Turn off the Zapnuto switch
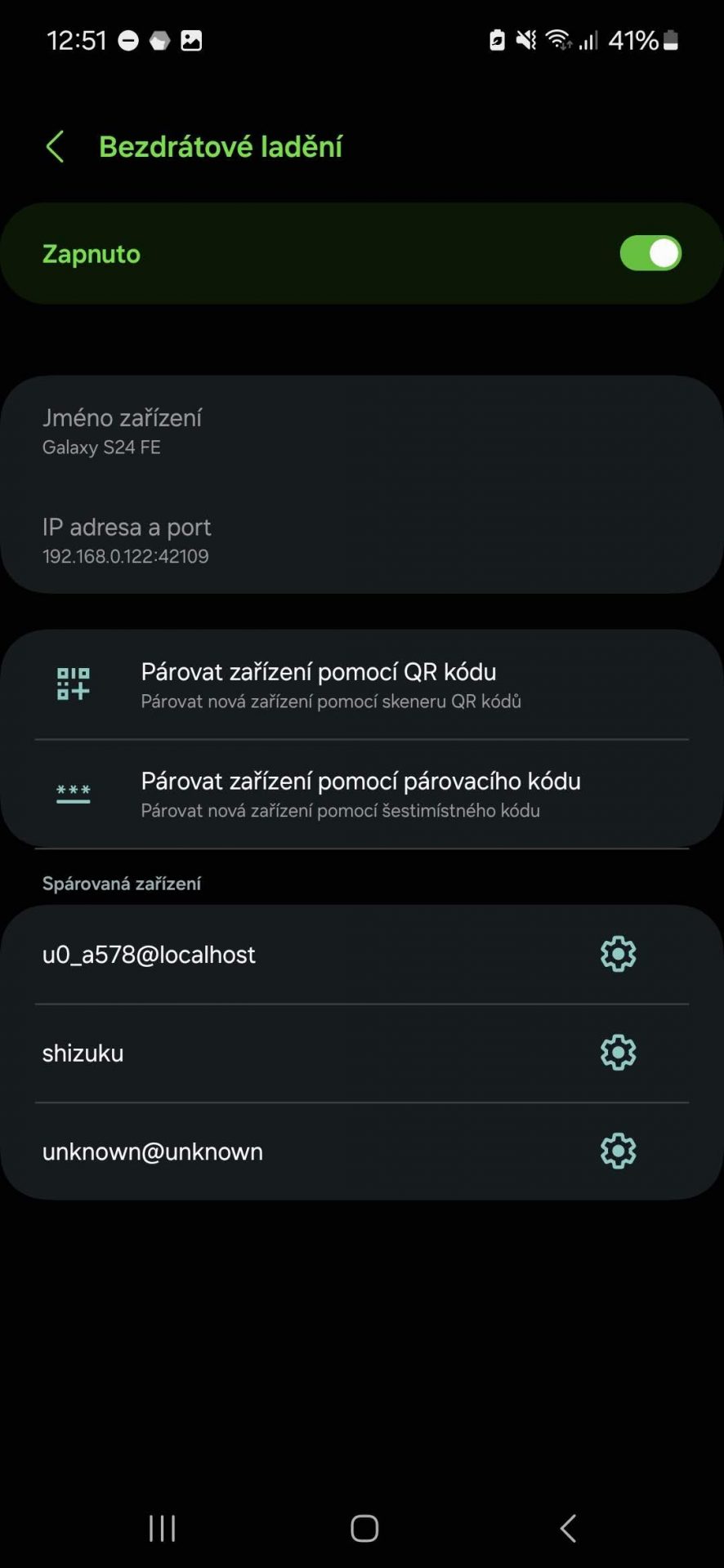Image resolution: width=724 pixels, height=1568 pixels. click(650, 253)
